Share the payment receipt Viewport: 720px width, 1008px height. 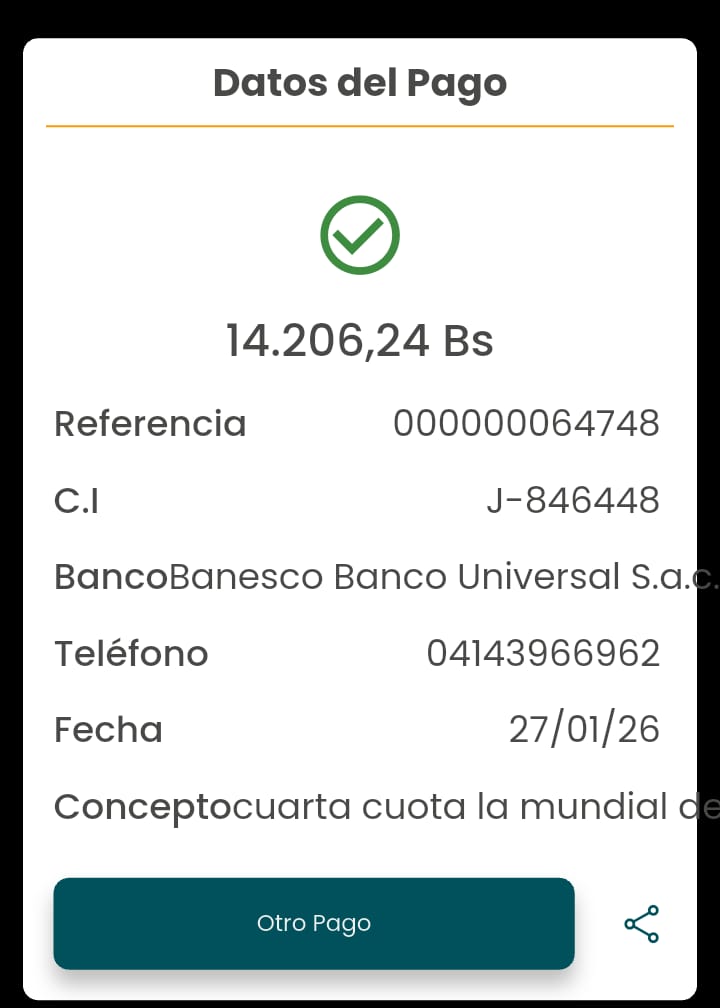pyautogui.click(x=641, y=924)
